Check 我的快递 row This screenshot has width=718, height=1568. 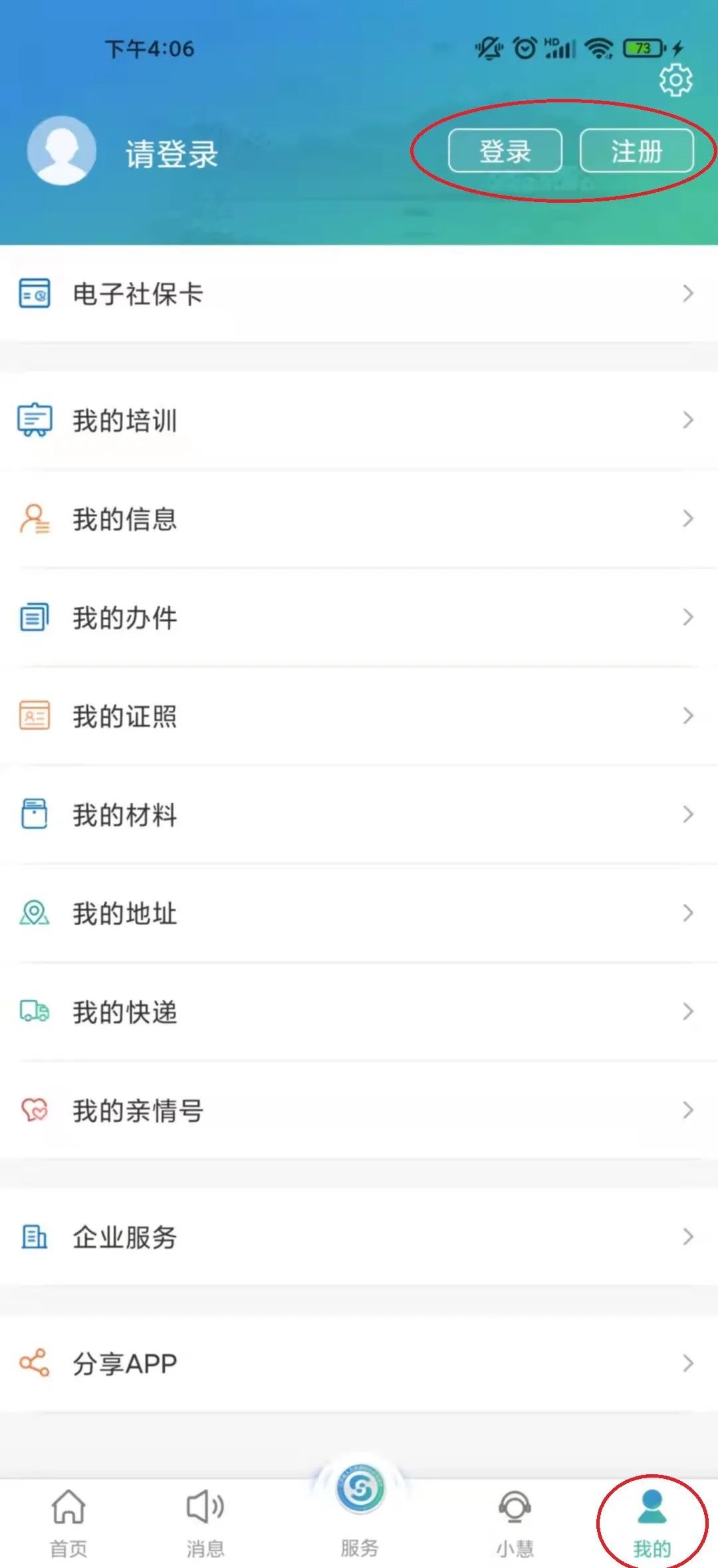pyautogui.click(x=359, y=1012)
